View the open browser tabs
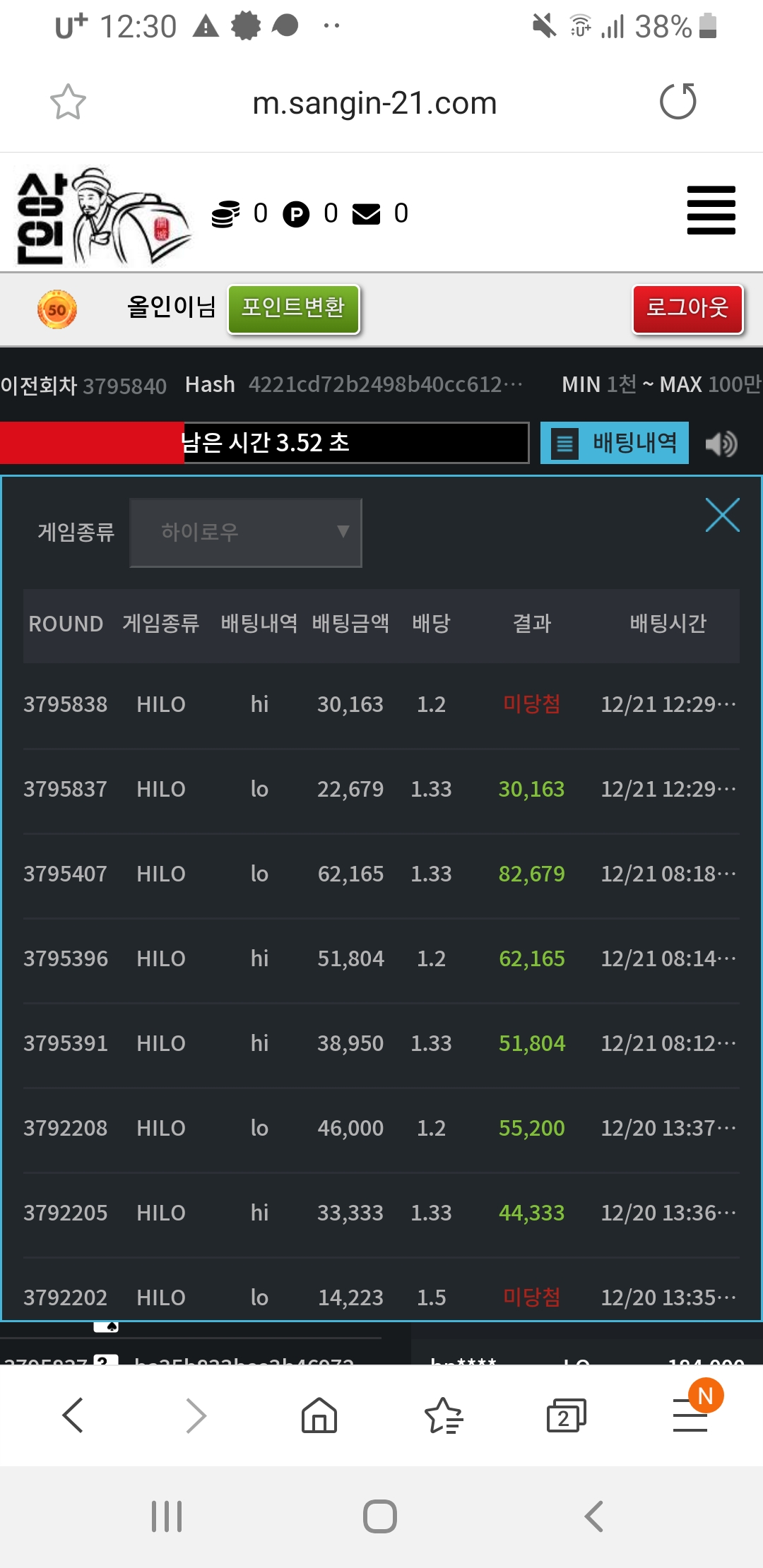The height and width of the screenshot is (1568, 763). tap(566, 1415)
